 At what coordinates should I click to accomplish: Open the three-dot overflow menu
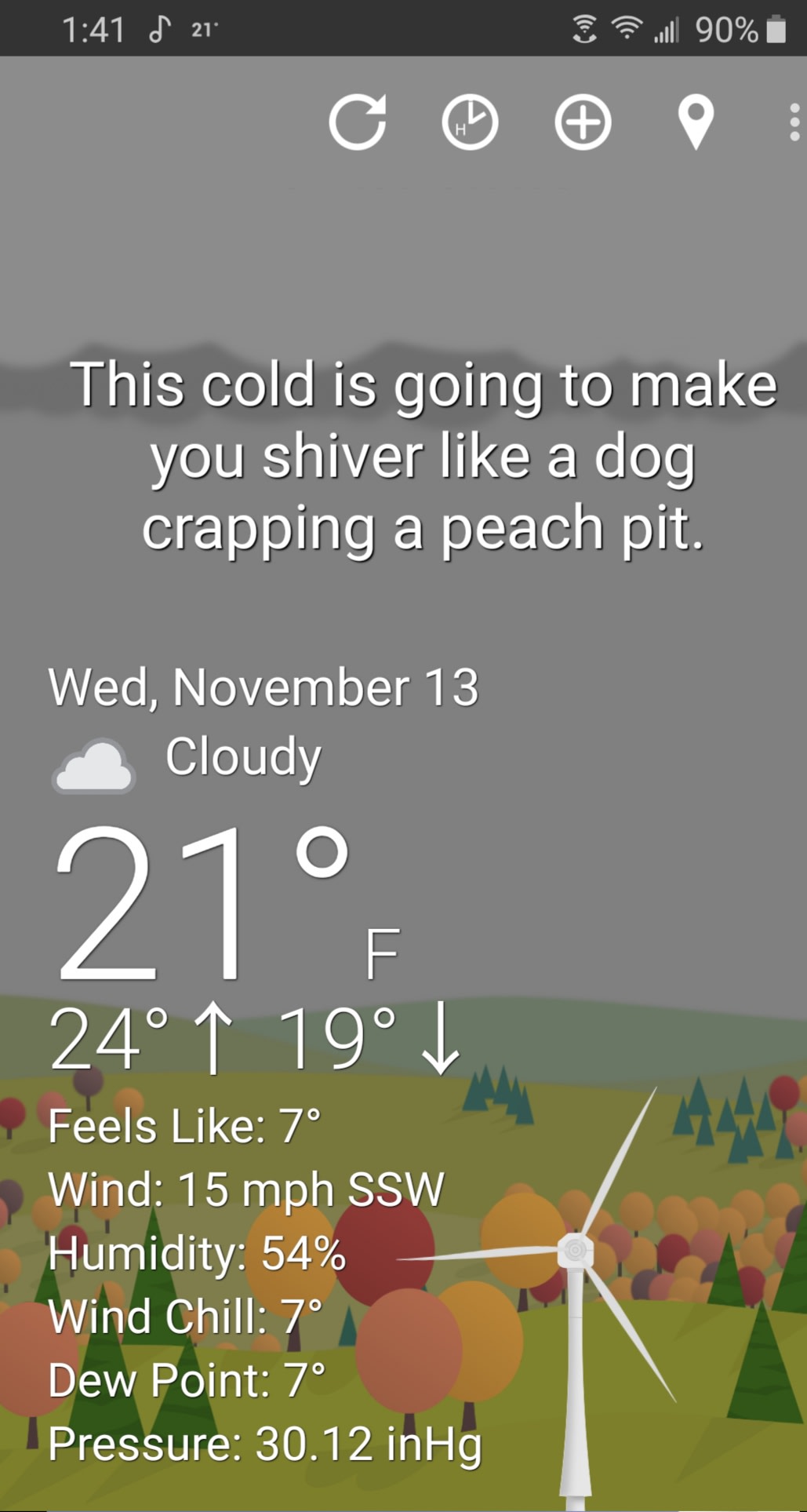[794, 122]
